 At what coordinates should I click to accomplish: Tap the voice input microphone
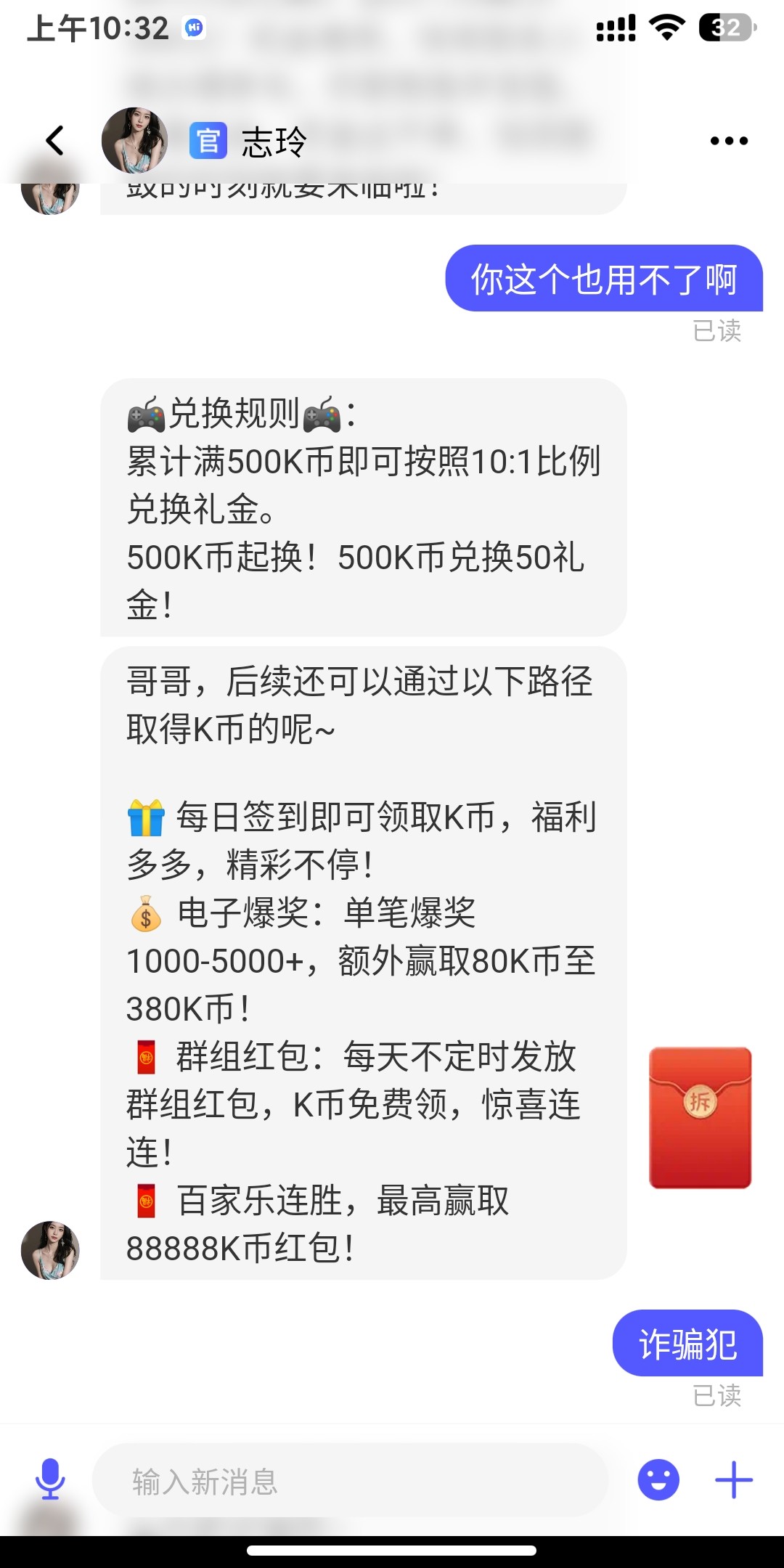50,1479
